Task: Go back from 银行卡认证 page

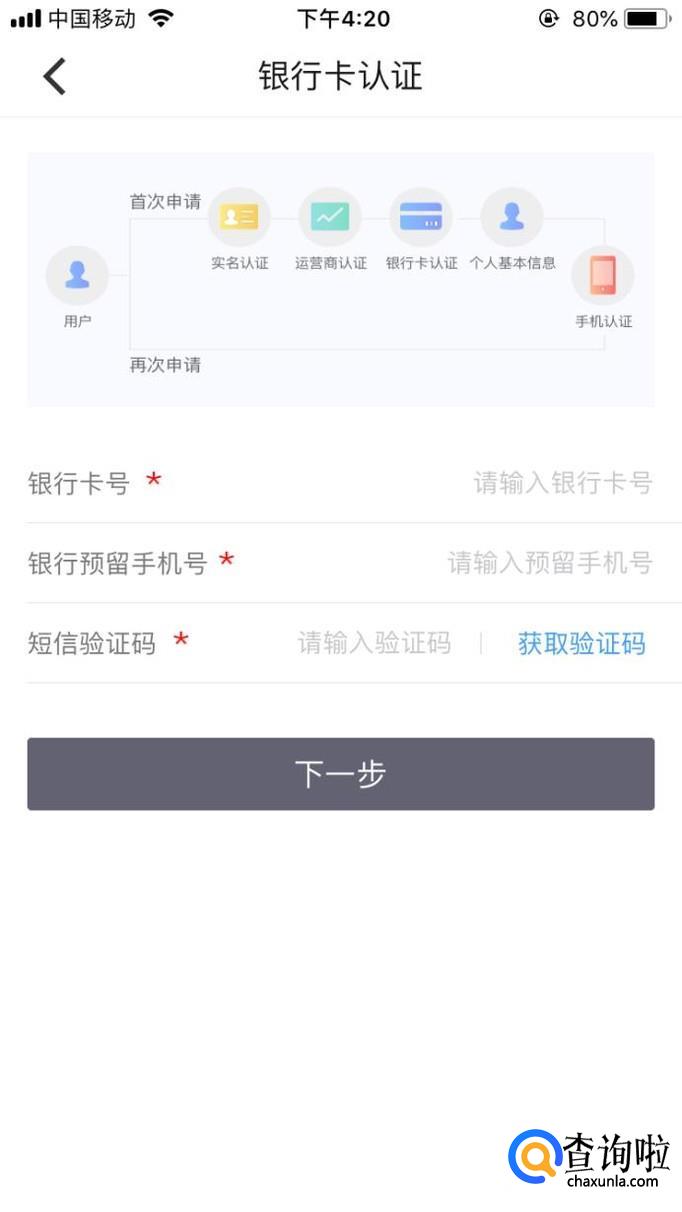Action: coord(55,76)
